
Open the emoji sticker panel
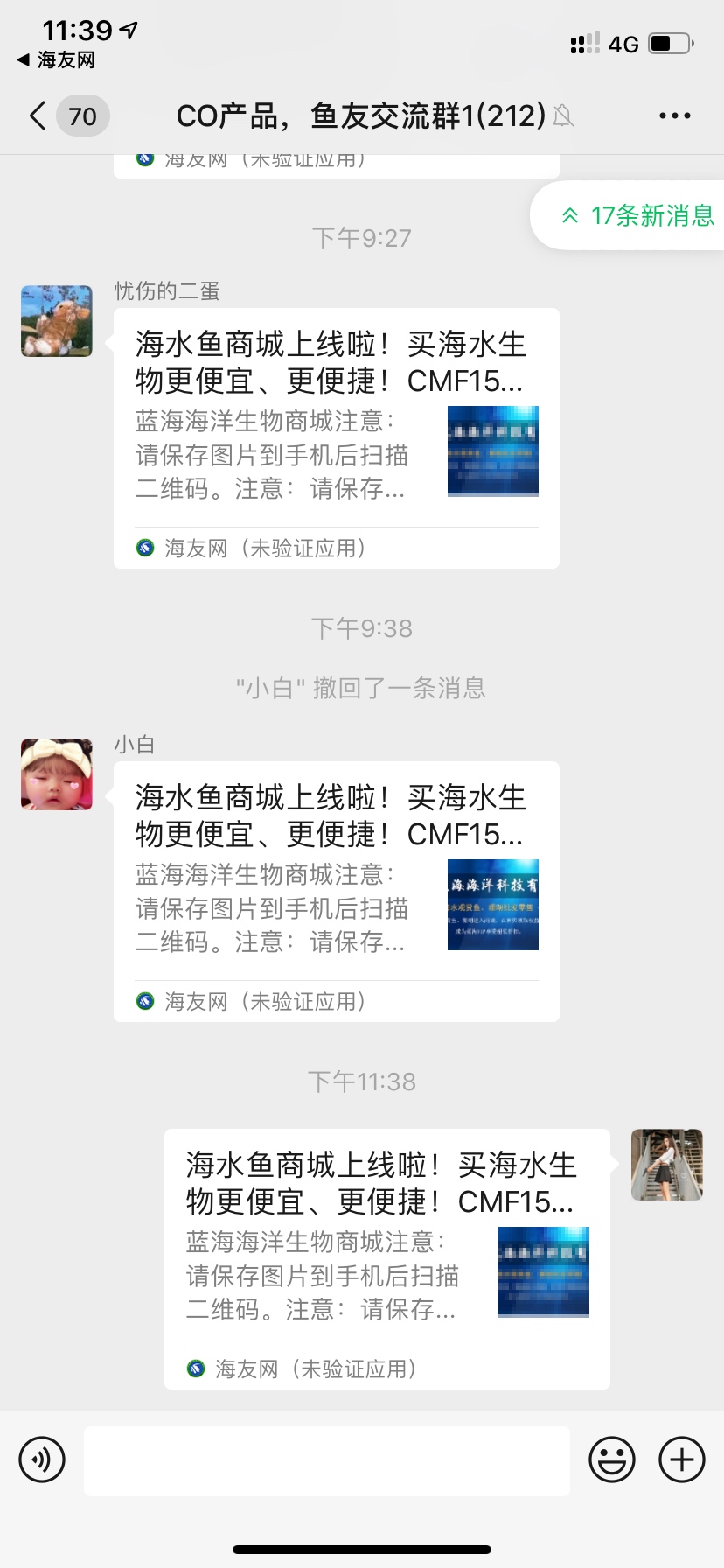pyautogui.click(x=611, y=1459)
